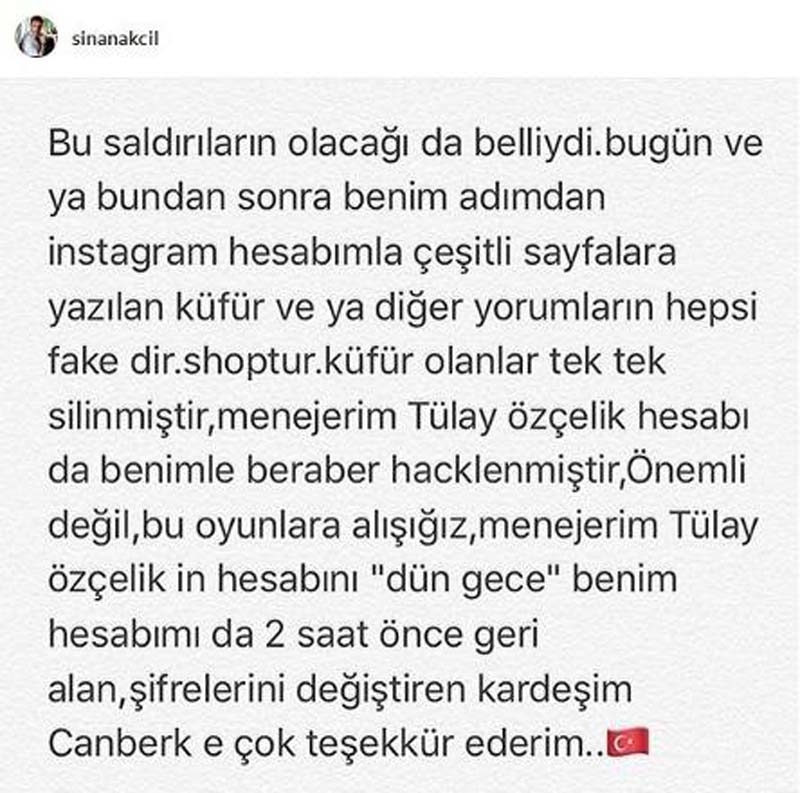
Task: Open the sinanakcil username link
Action: [116, 38]
